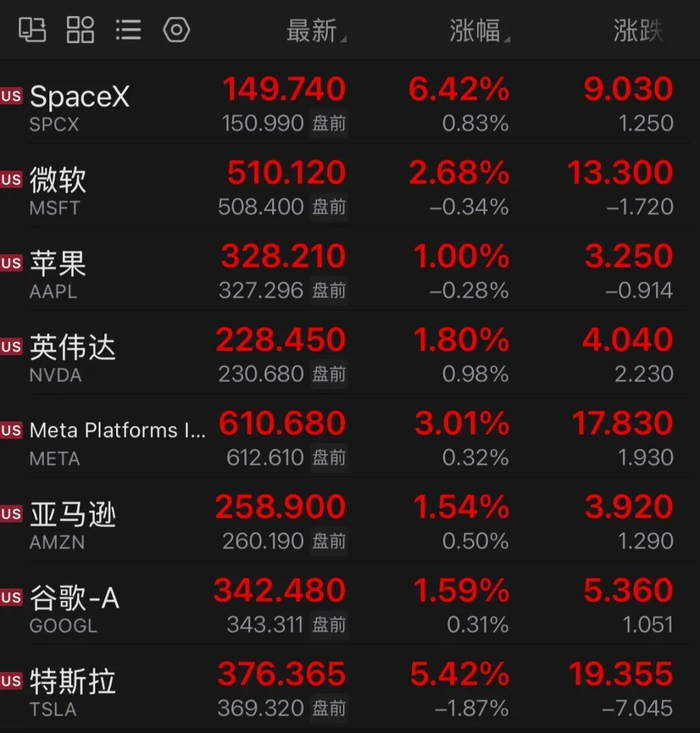Switch to the list view icon
Image resolution: width=700 pixels, height=733 pixels.
129,30
